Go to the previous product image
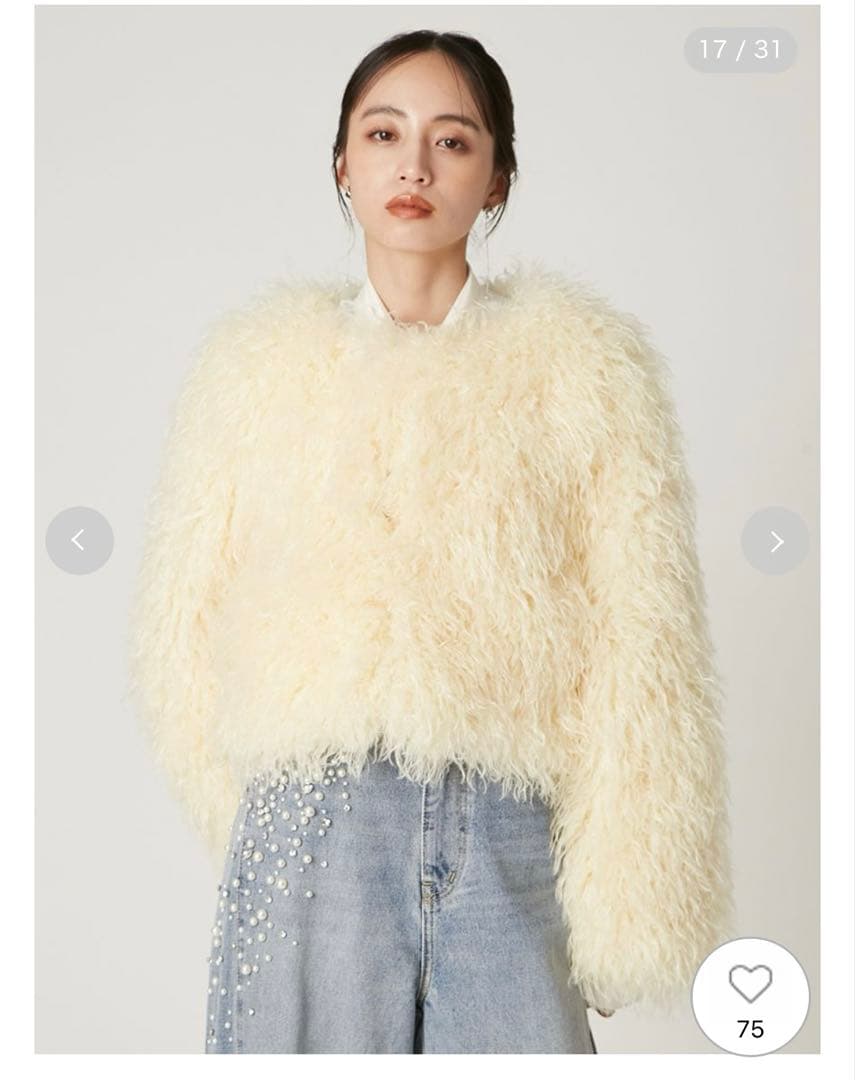The width and height of the screenshot is (855, 1080). (x=79, y=541)
